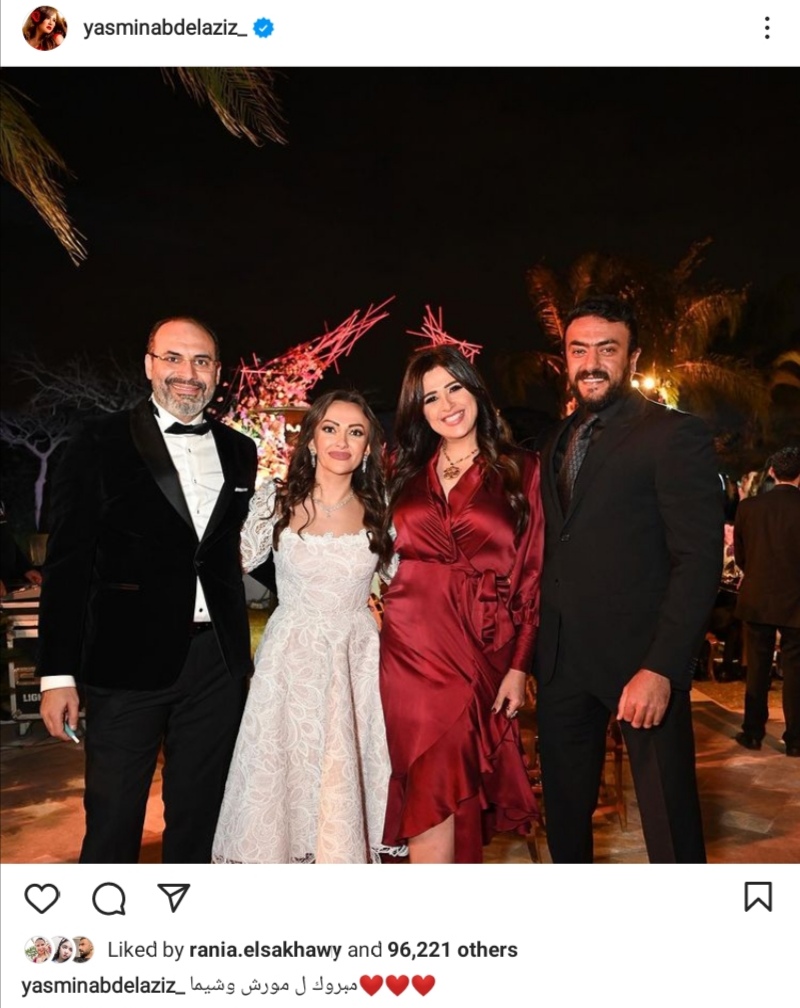Open the photo post in full view
The image size is (800, 1008).
click(400, 465)
